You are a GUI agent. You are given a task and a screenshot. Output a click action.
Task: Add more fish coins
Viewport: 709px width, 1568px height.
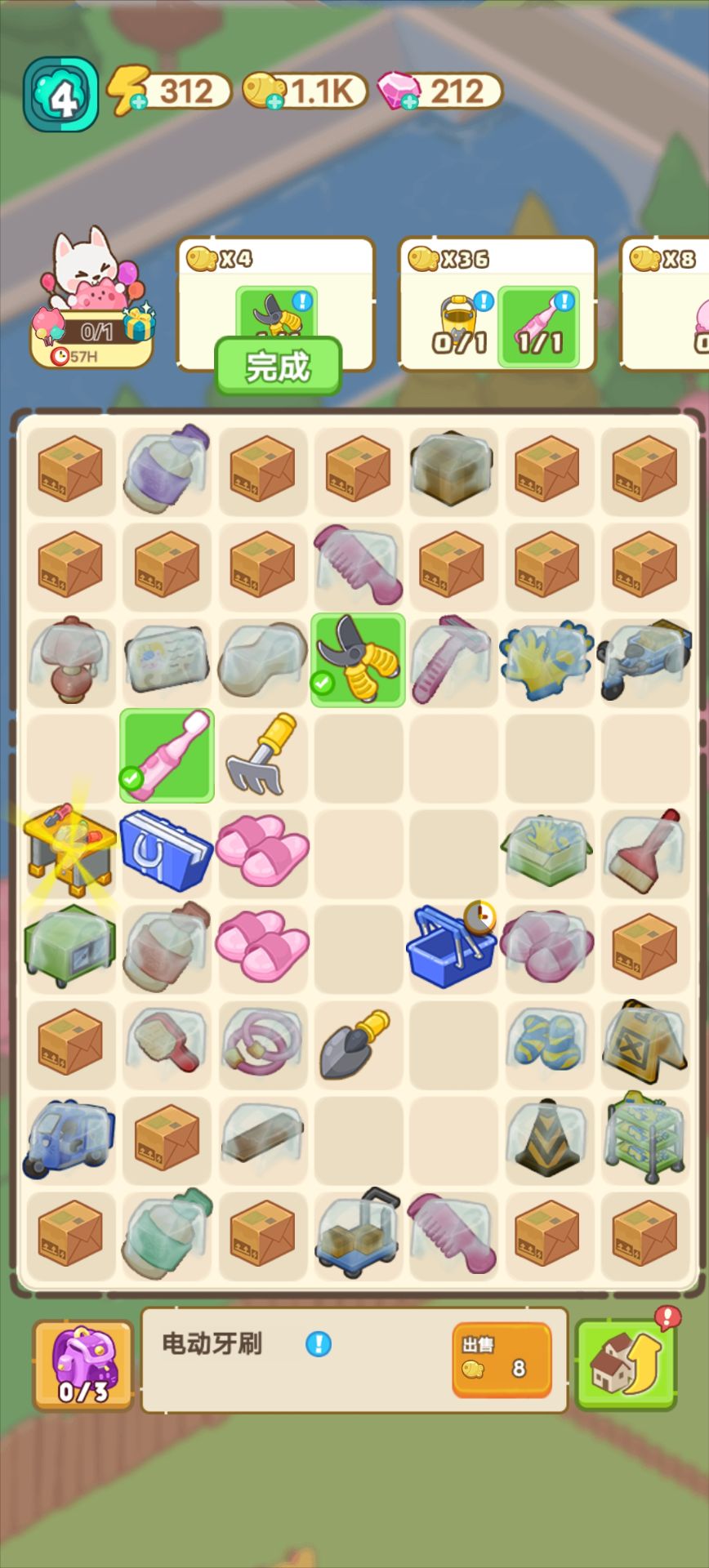pyautogui.click(x=276, y=102)
